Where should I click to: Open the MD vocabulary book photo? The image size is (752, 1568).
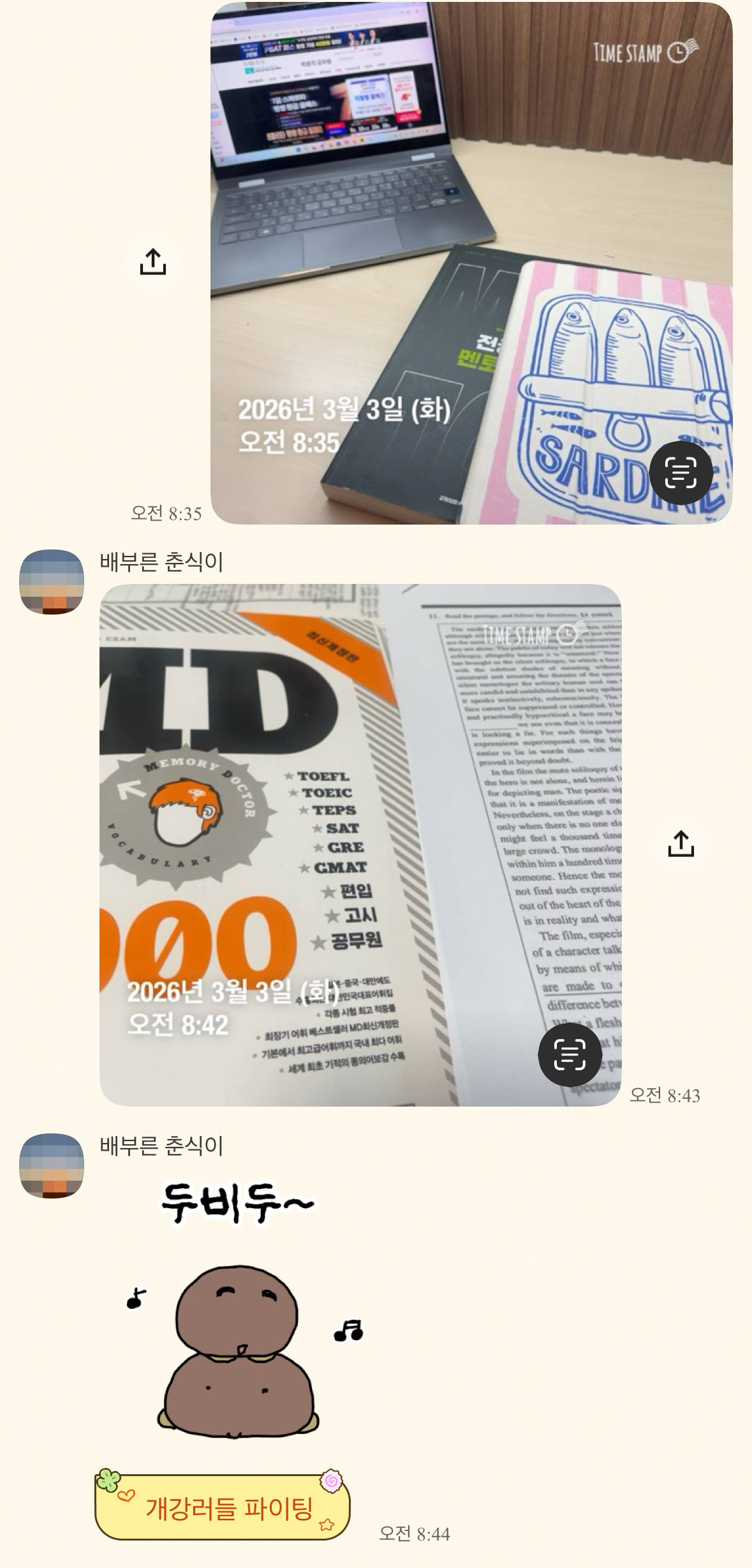click(332, 830)
